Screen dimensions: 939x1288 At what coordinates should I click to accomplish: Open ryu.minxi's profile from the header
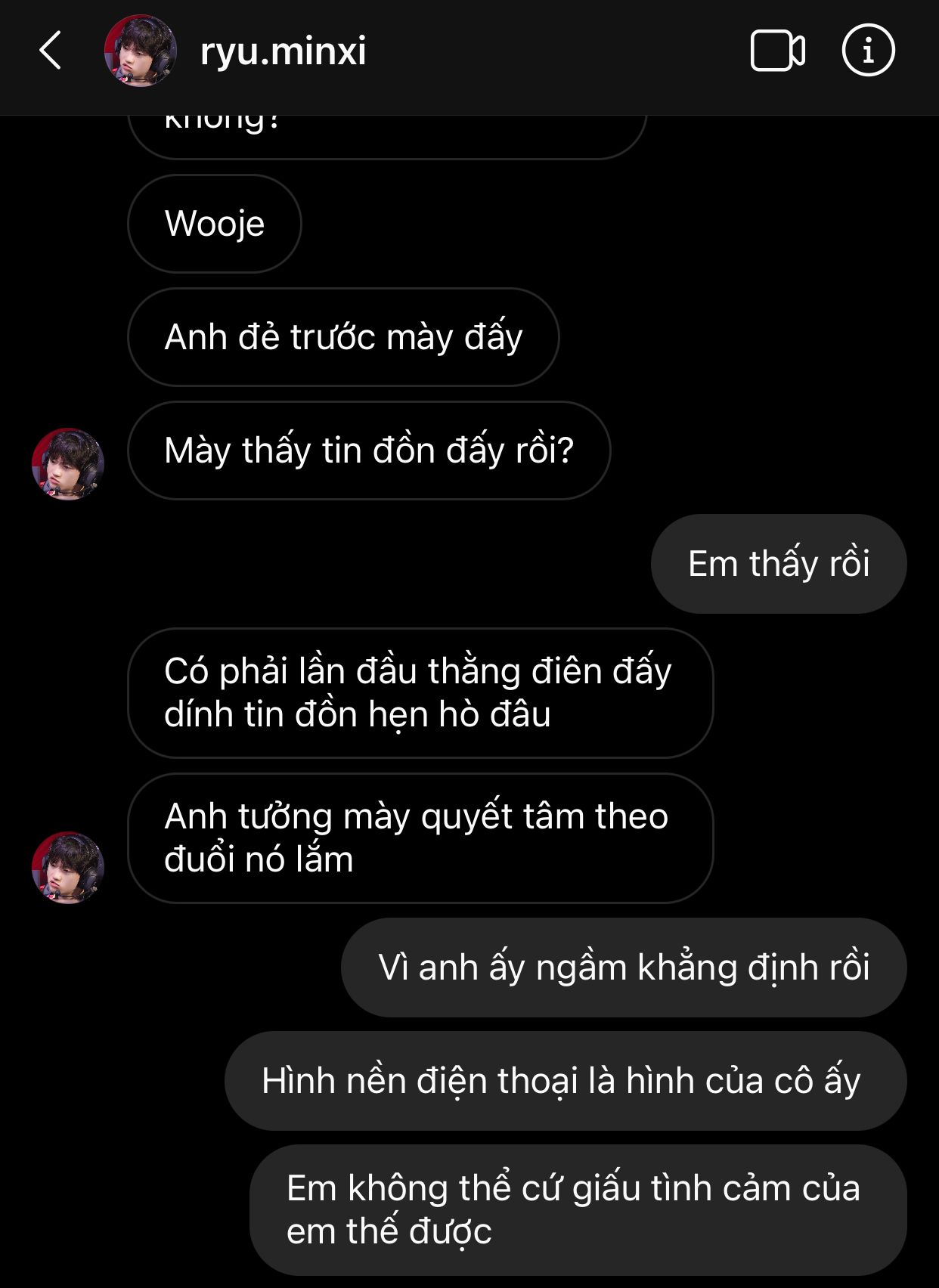(x=282, y=51)
